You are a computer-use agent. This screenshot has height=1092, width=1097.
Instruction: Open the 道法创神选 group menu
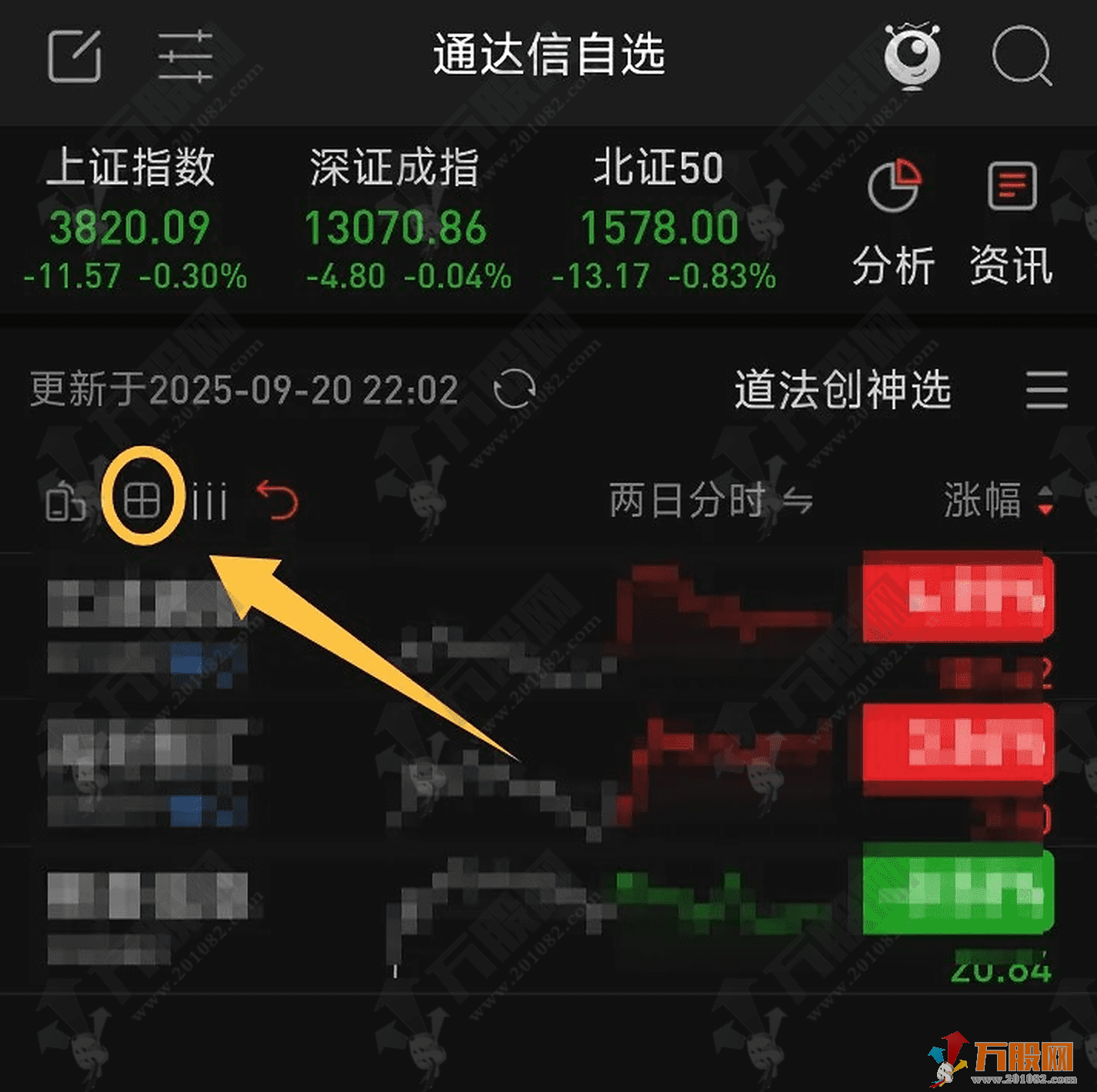[1046, 389]
